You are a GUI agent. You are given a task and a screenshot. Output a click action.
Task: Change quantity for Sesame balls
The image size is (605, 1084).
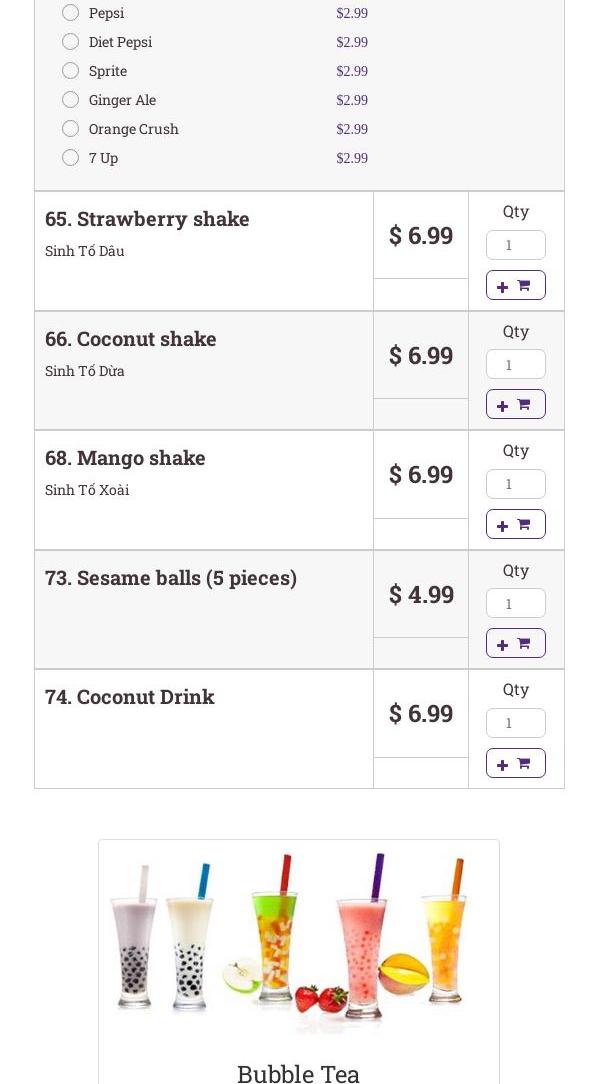click(515, 604)
